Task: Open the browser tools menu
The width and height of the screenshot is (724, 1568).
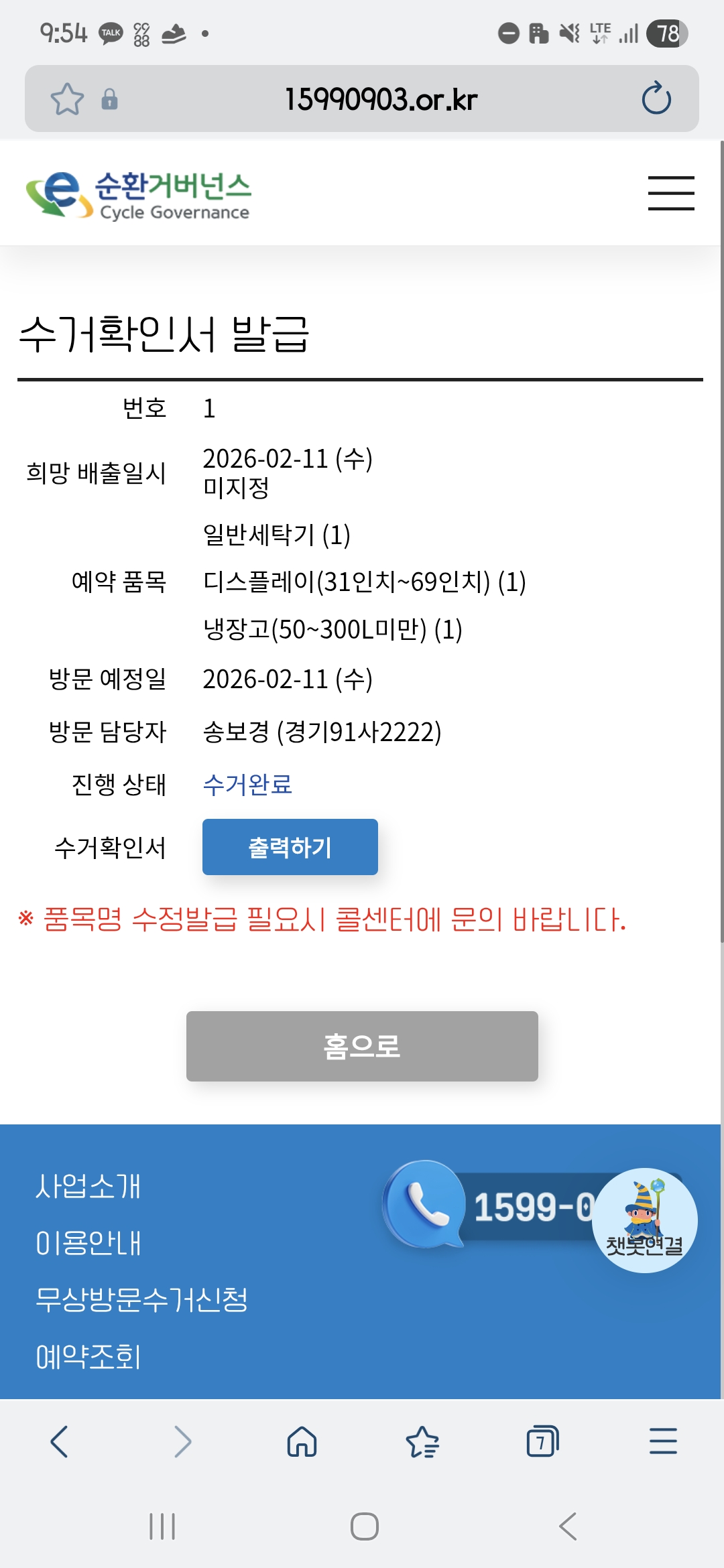Action: [663, 1441]
